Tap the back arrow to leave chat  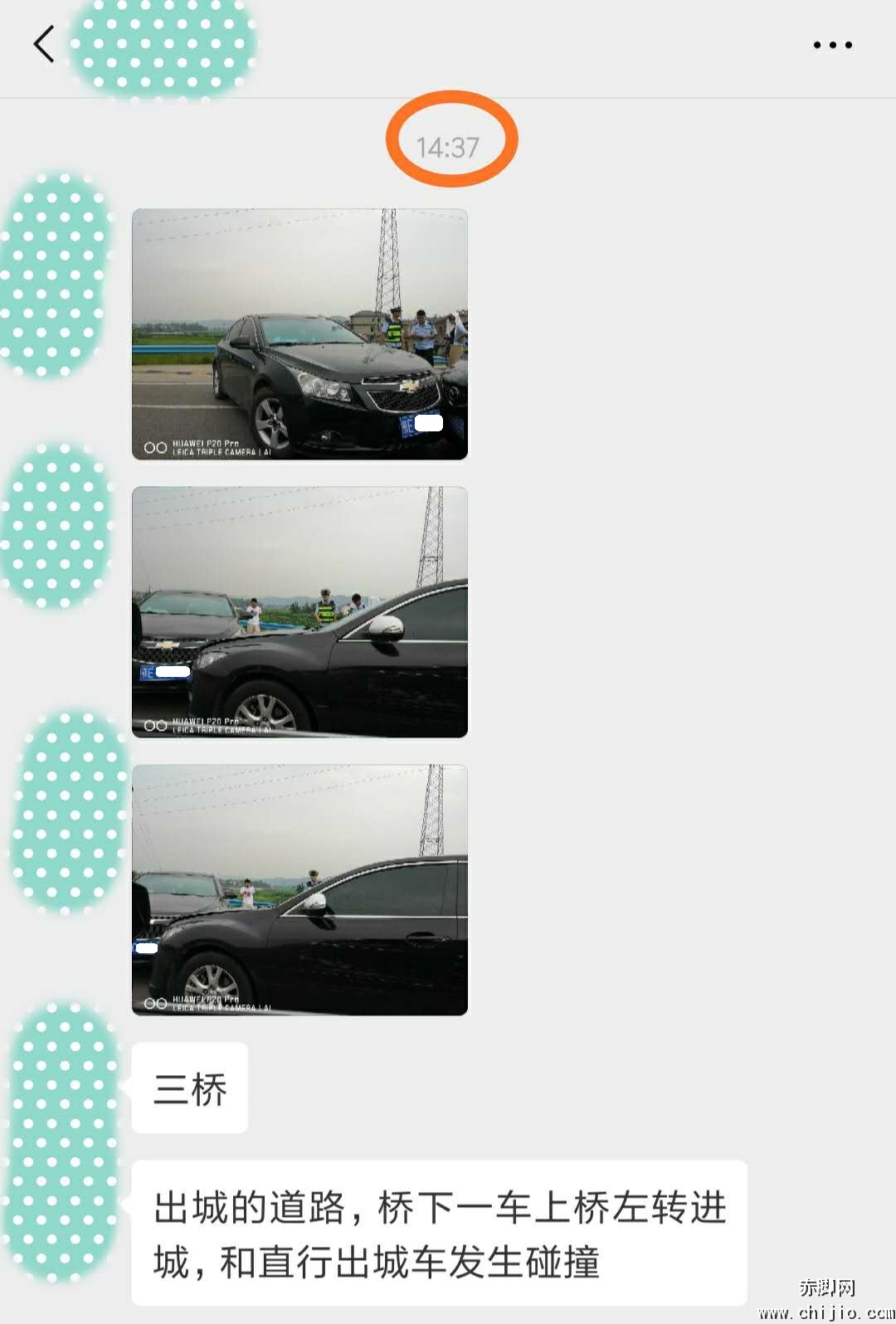[43, 46]
